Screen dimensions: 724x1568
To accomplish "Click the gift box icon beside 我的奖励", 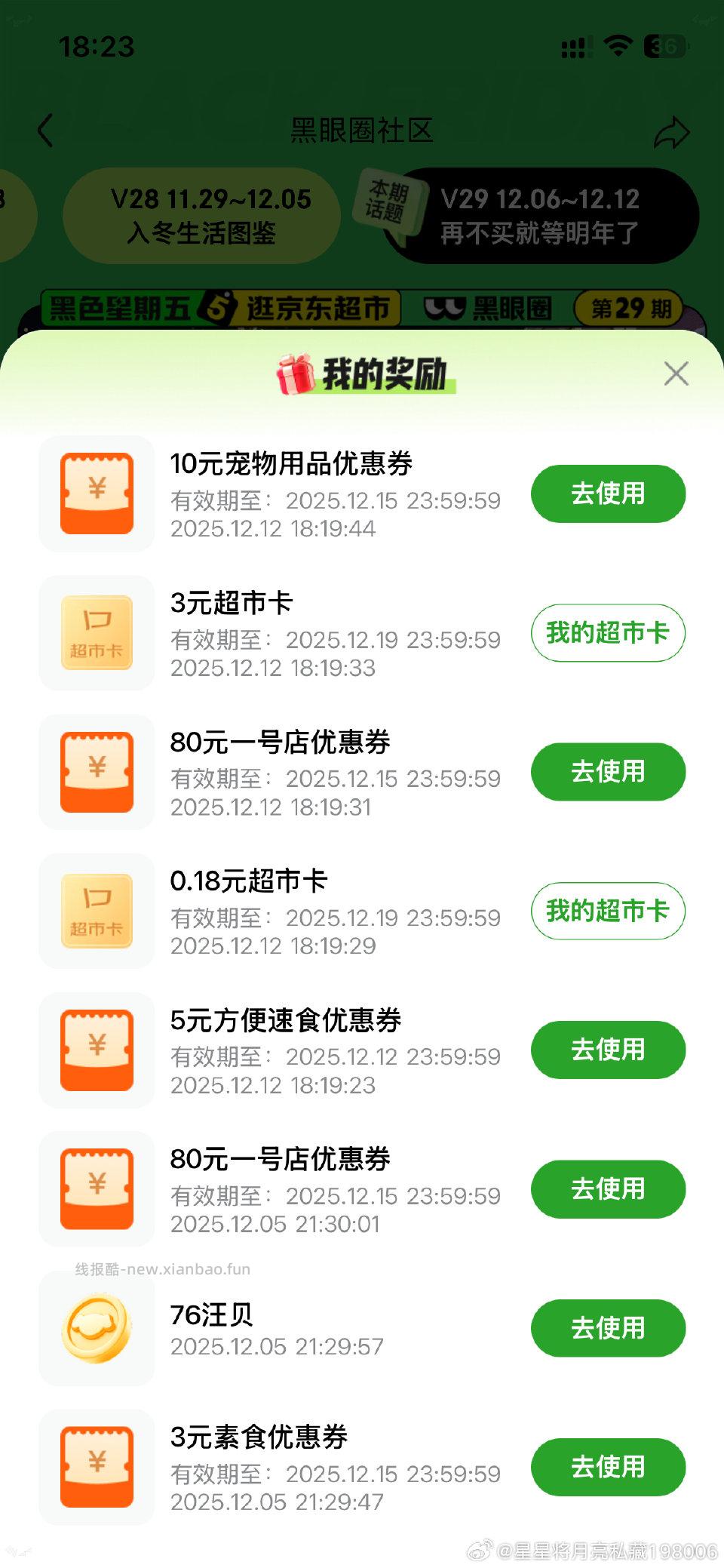I will click(x=296, y=374).
